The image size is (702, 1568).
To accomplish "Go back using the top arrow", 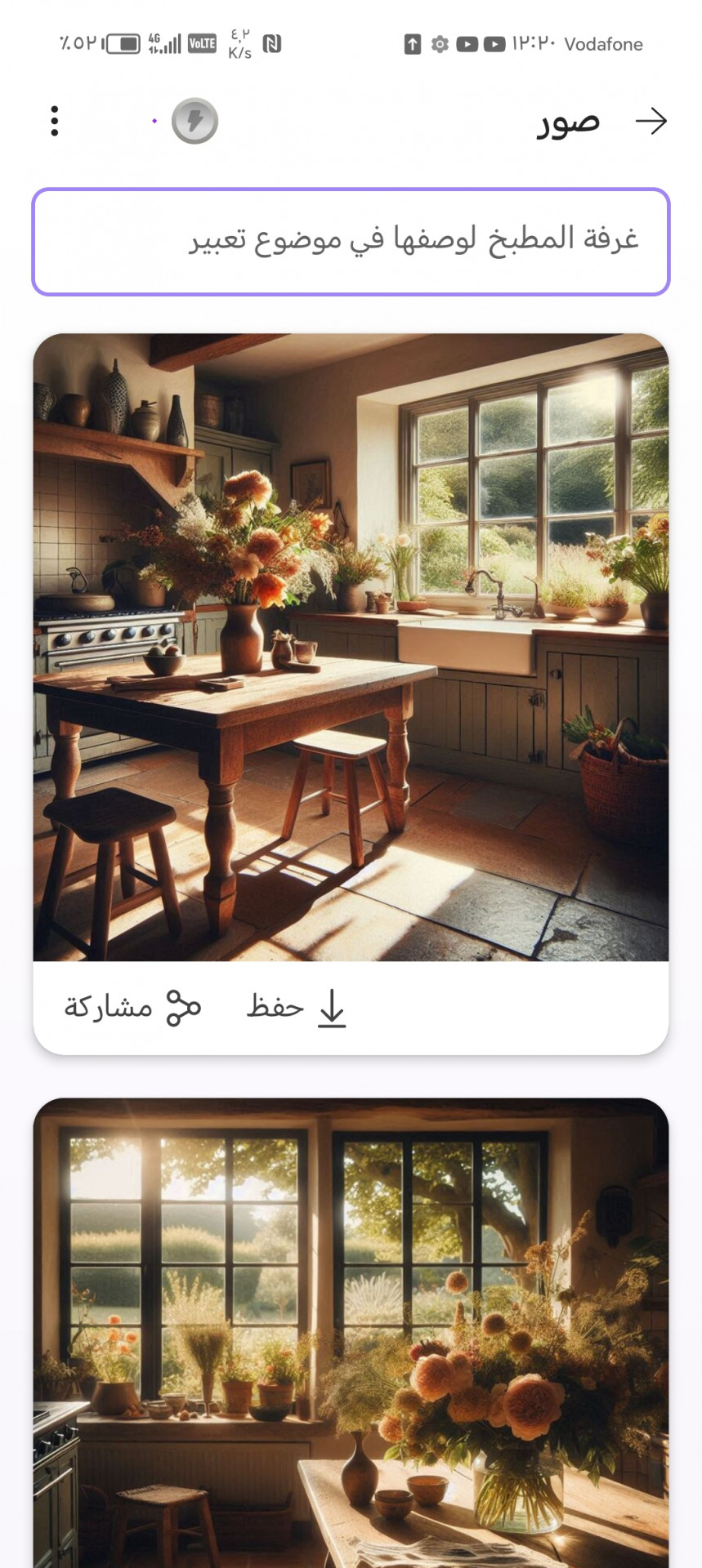I will (651, 121).
